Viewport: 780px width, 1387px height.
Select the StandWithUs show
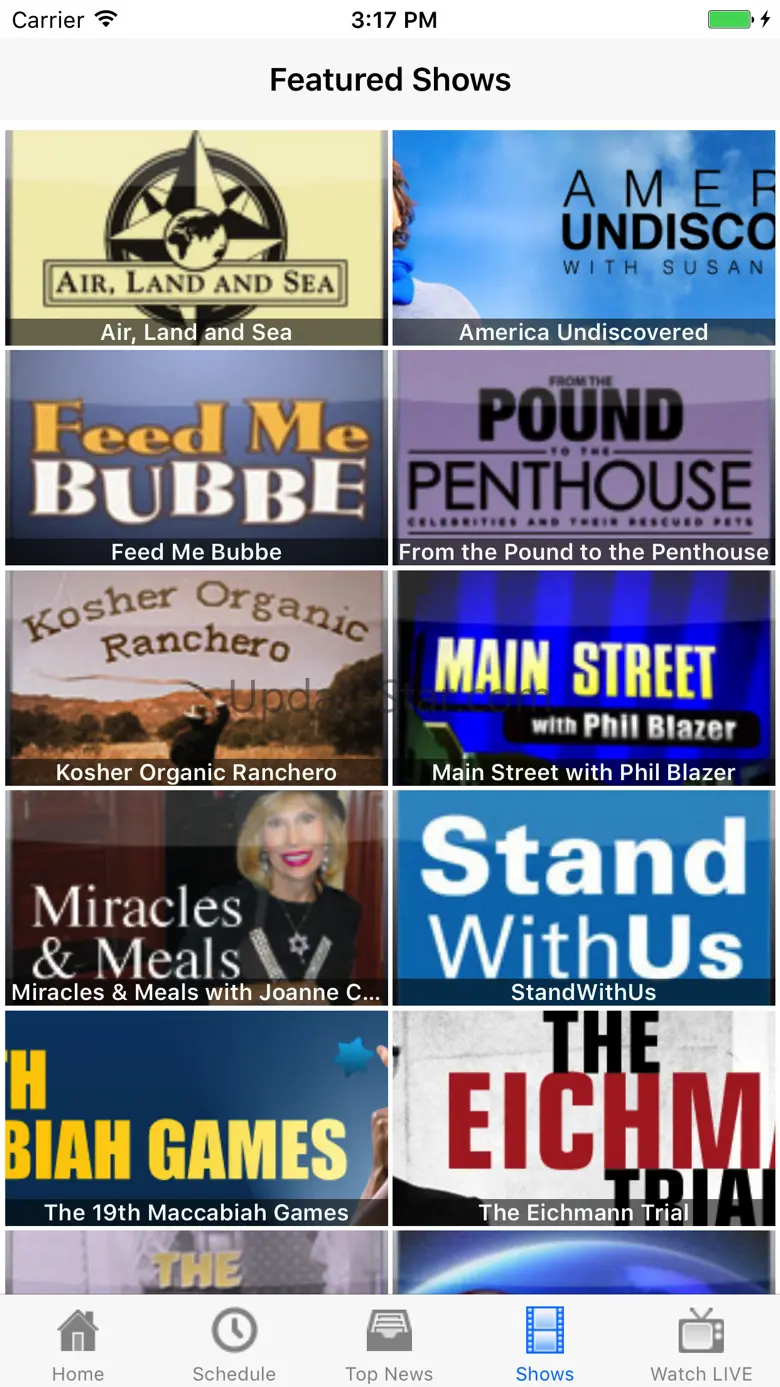583,898
